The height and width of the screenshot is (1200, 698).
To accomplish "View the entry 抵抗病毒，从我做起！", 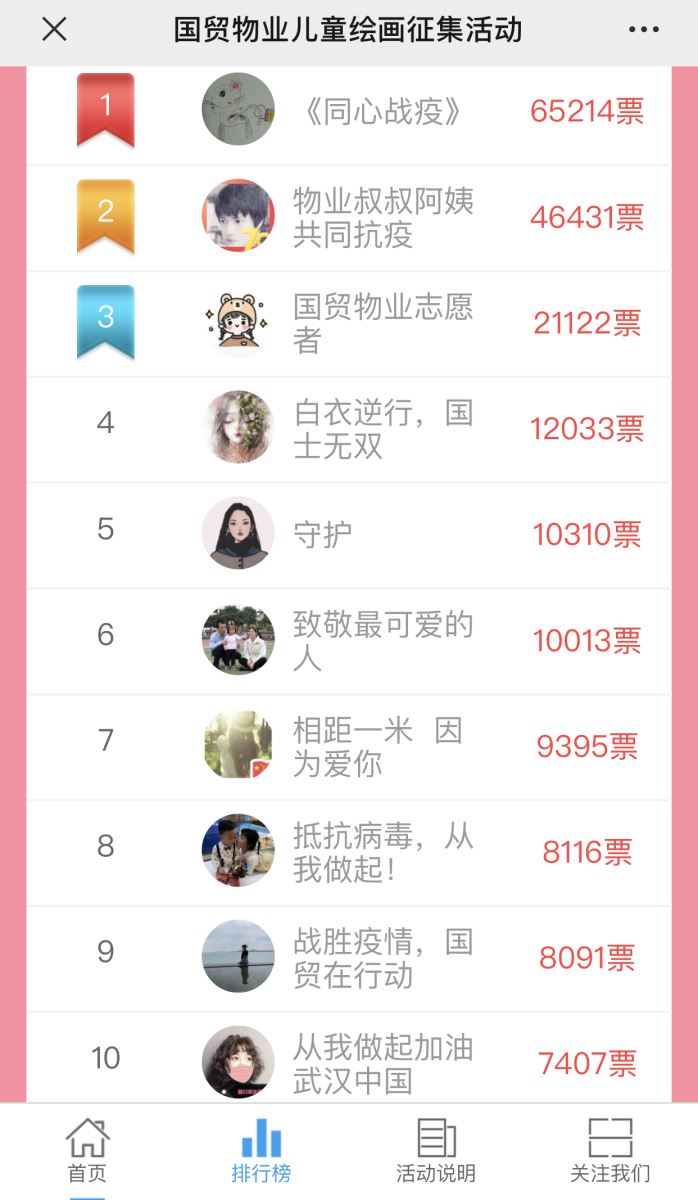I will [x=383, y=852].
